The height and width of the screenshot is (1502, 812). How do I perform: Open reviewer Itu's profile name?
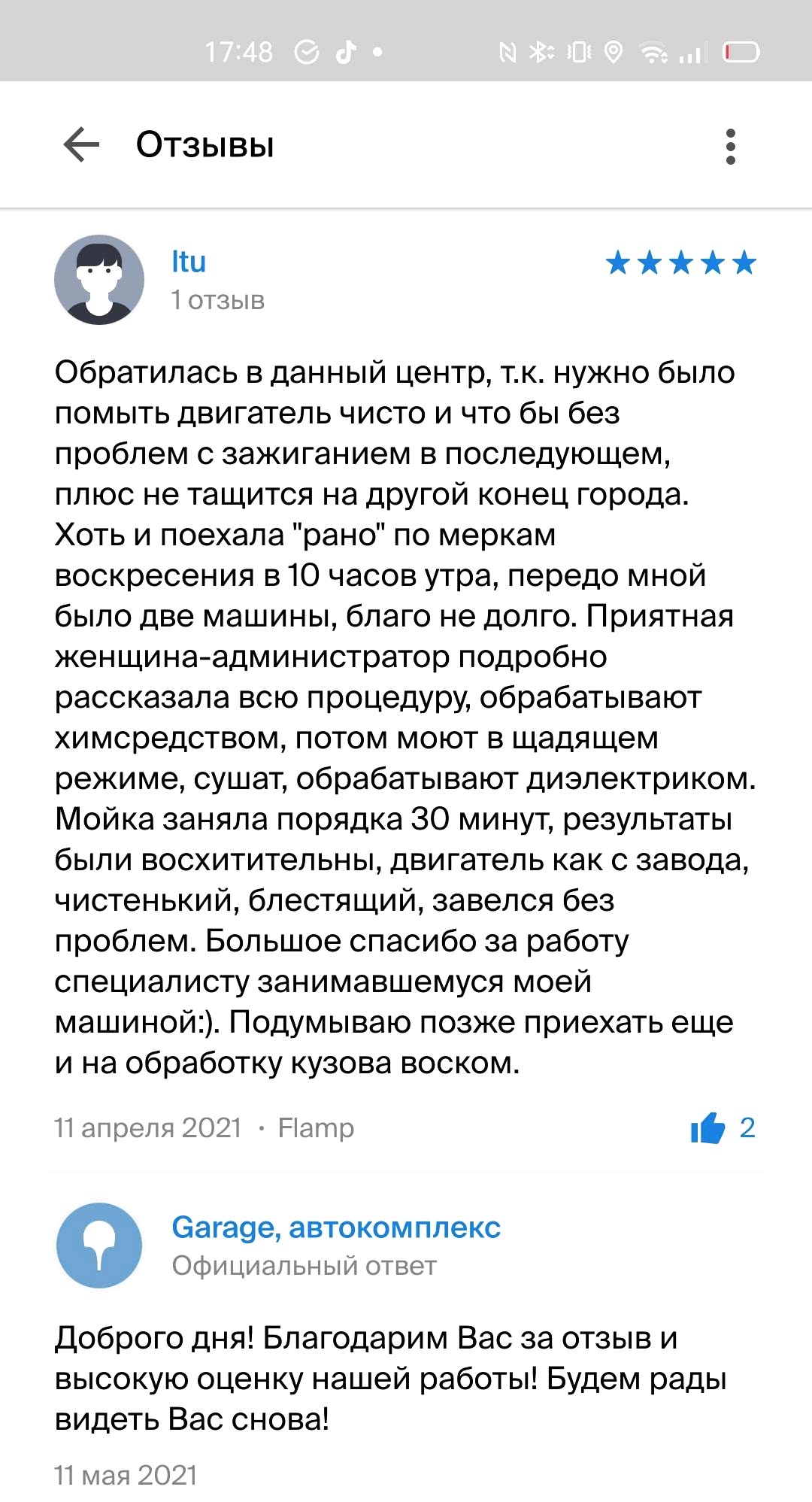(x=189, y=262)
